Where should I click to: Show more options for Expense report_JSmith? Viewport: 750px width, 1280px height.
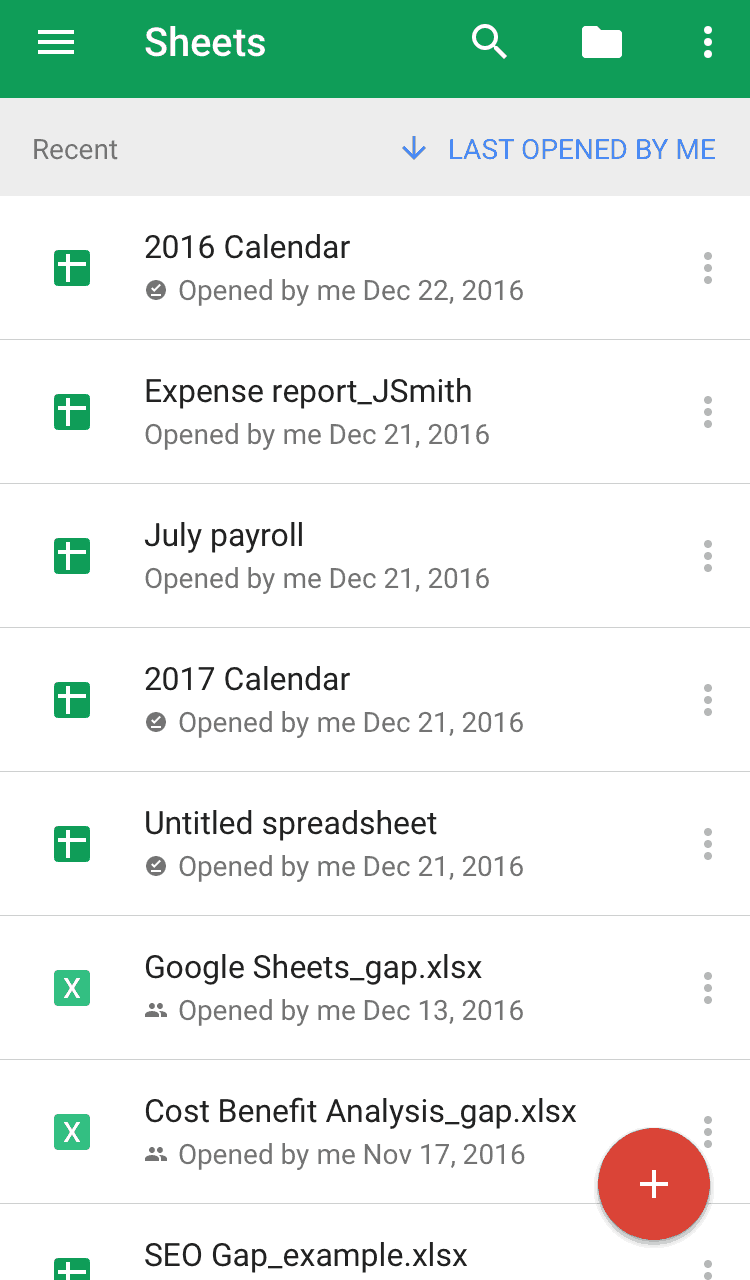tap(708, 412)
